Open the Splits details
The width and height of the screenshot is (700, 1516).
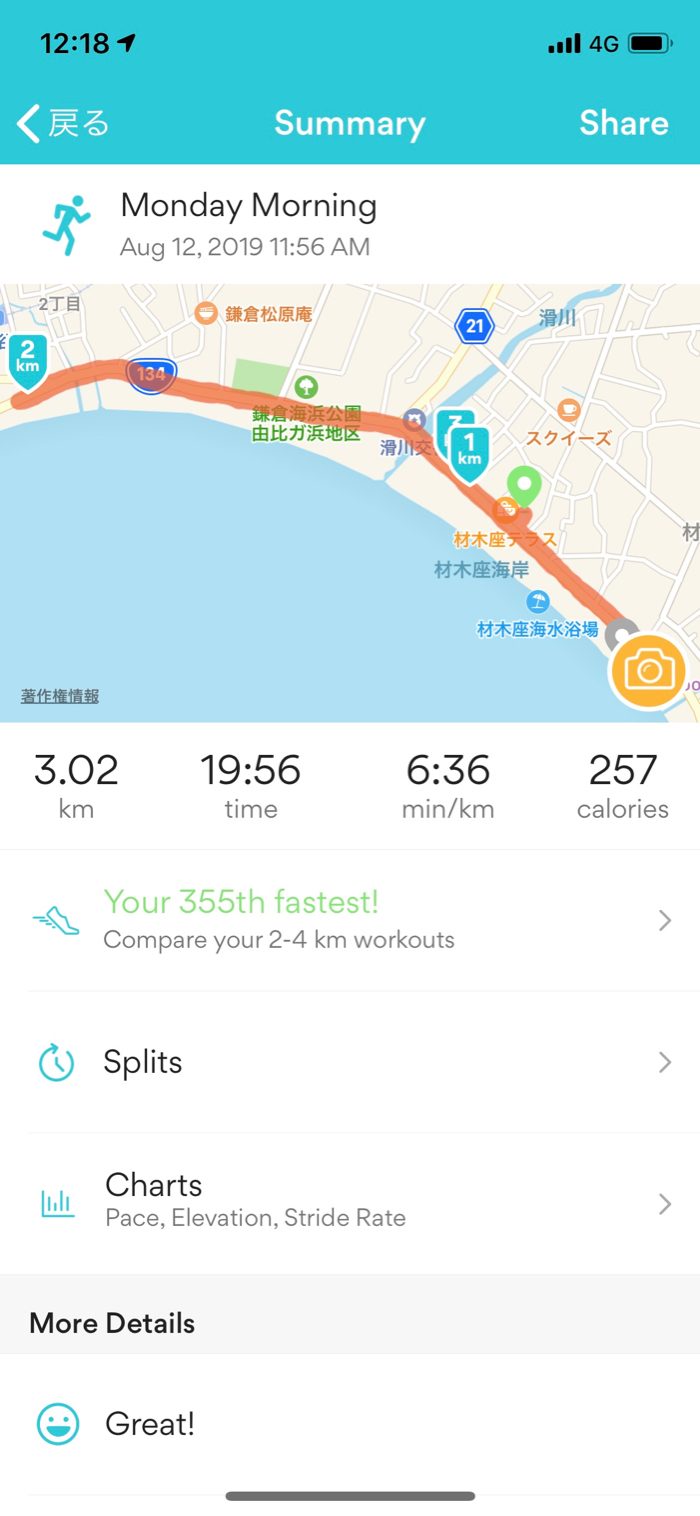(x=350, y=1062)
